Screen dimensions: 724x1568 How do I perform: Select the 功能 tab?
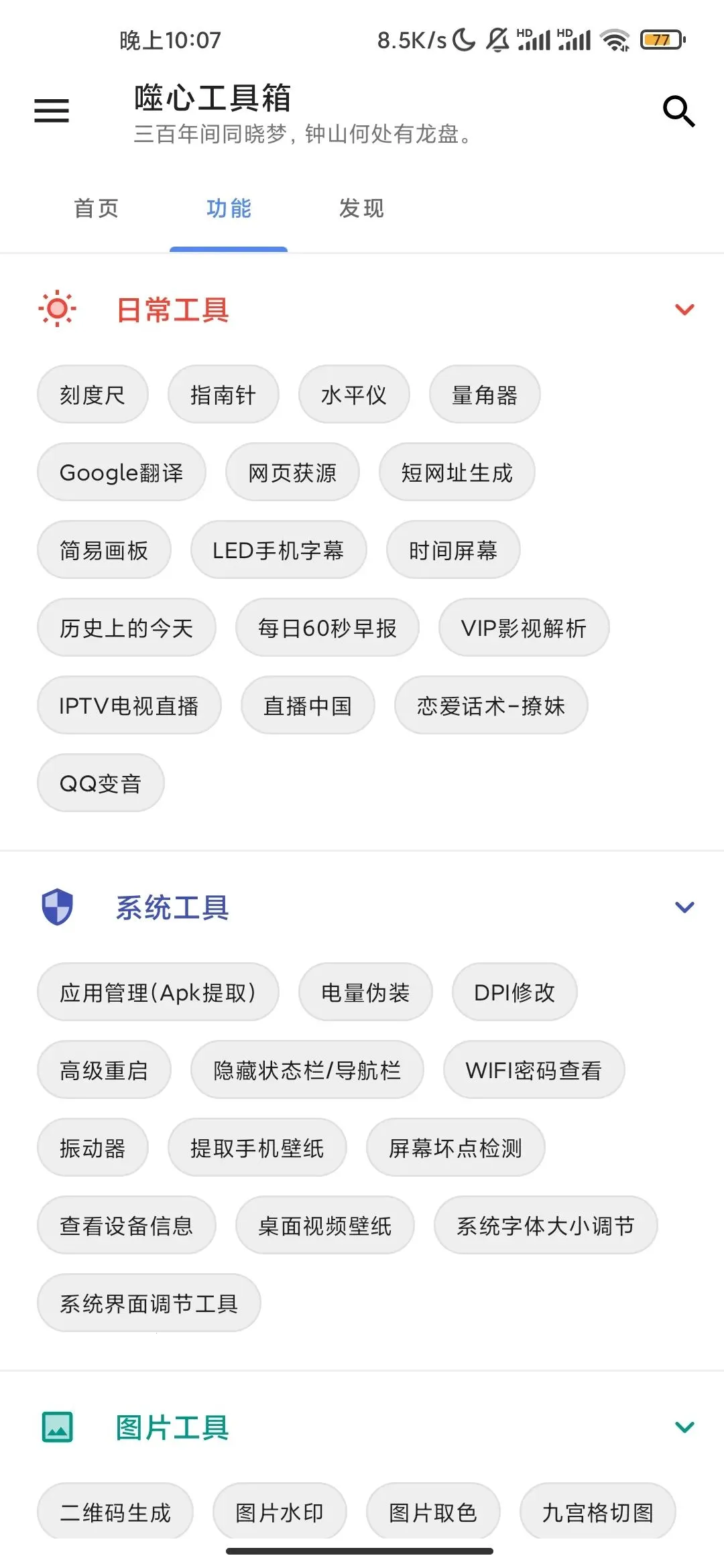(x=228, y=209)
